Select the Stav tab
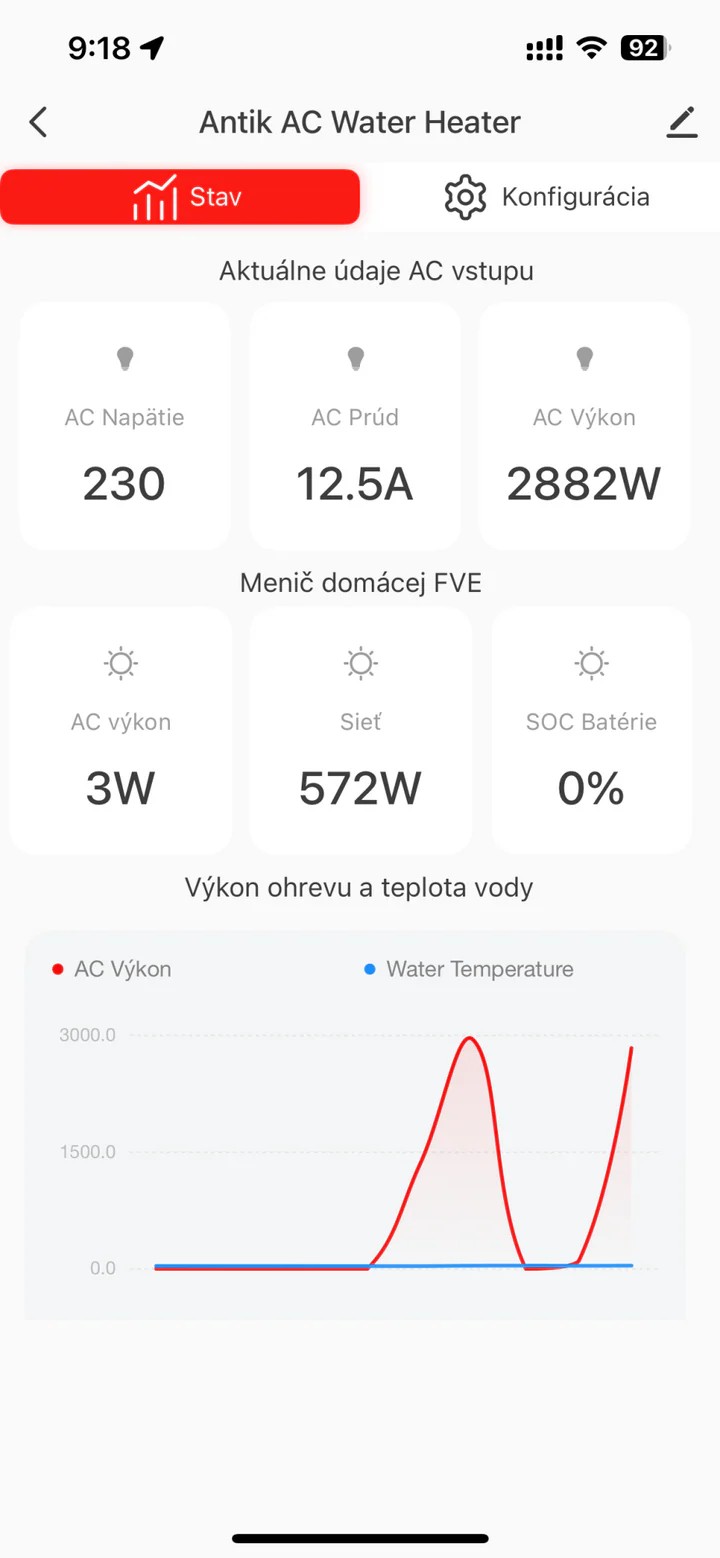This screenshot has height=1558, width=720. pos(180,197)
